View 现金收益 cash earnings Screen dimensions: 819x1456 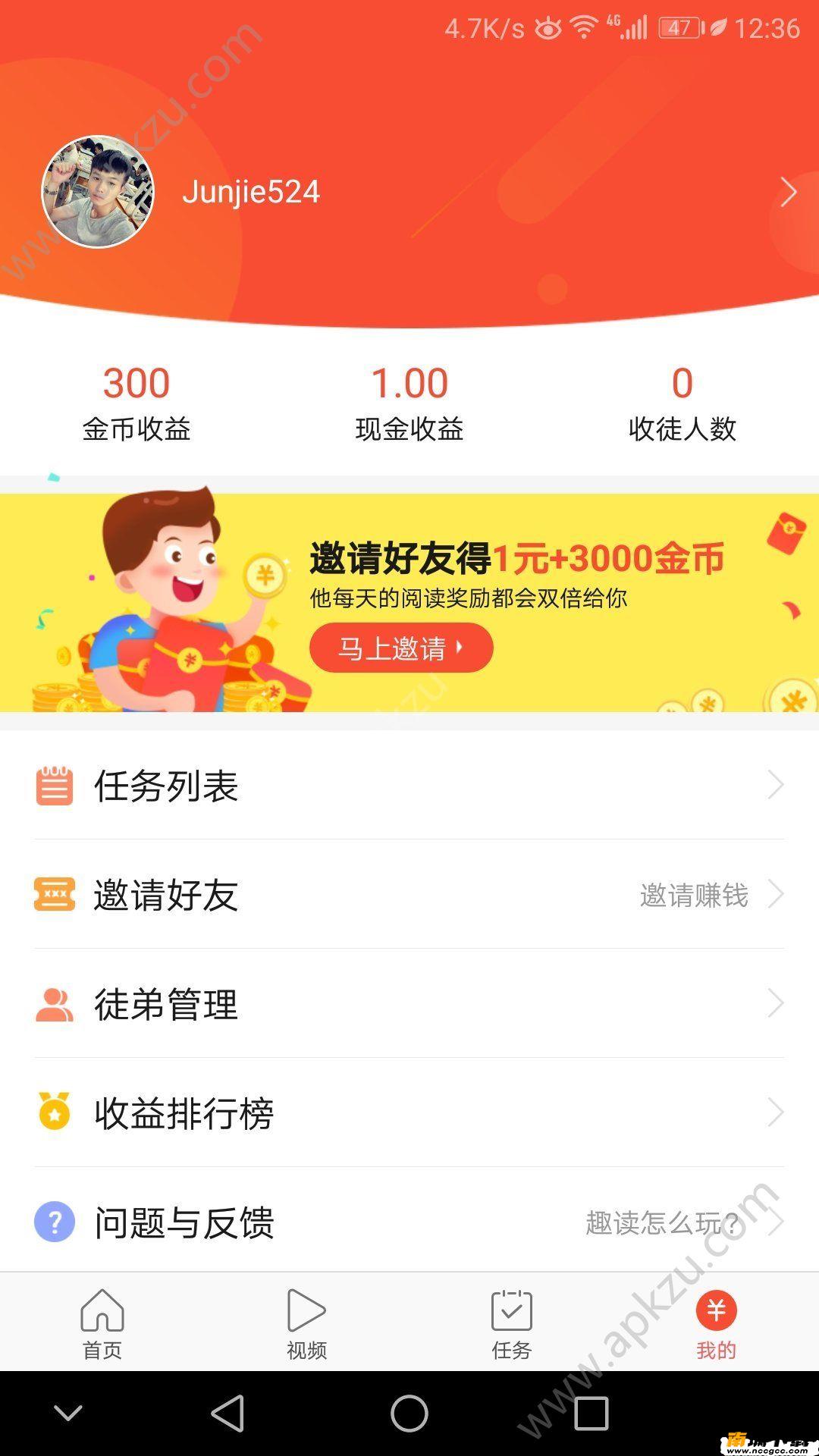[409, 403]
